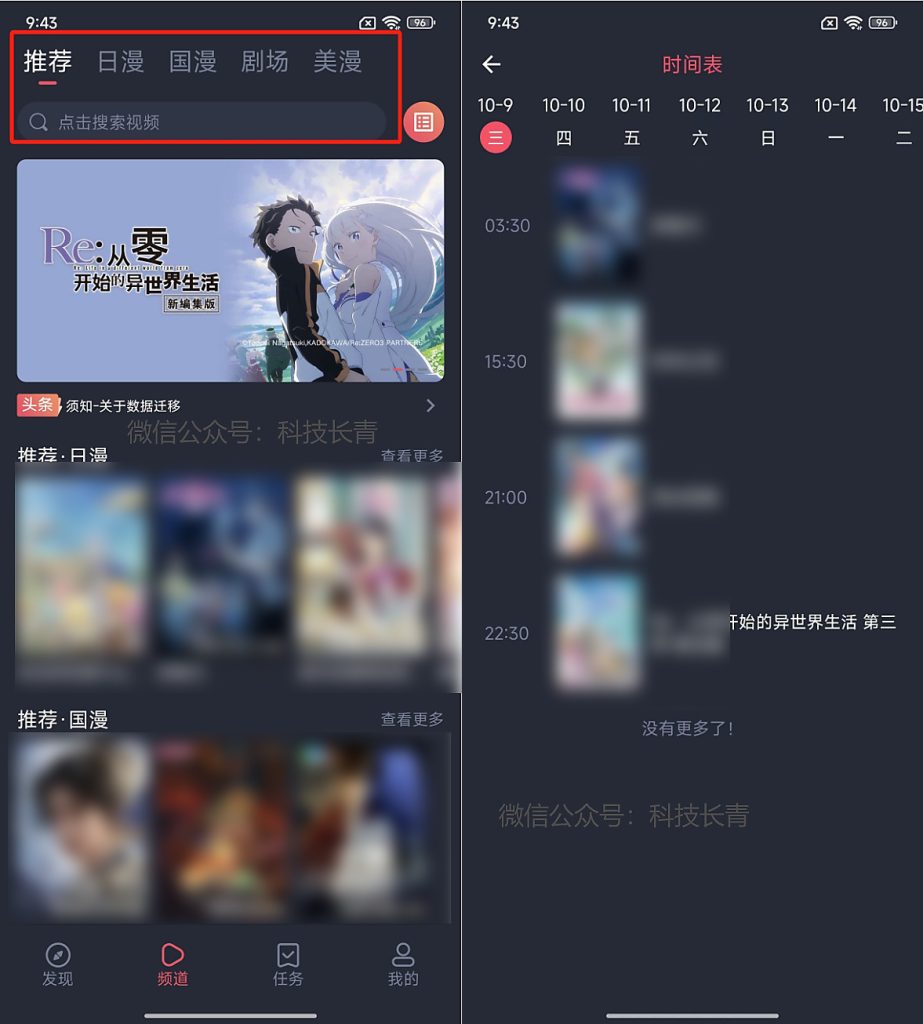Select the 10-10 date in the timetable
Screen dimensions: 923x1024
563,120
